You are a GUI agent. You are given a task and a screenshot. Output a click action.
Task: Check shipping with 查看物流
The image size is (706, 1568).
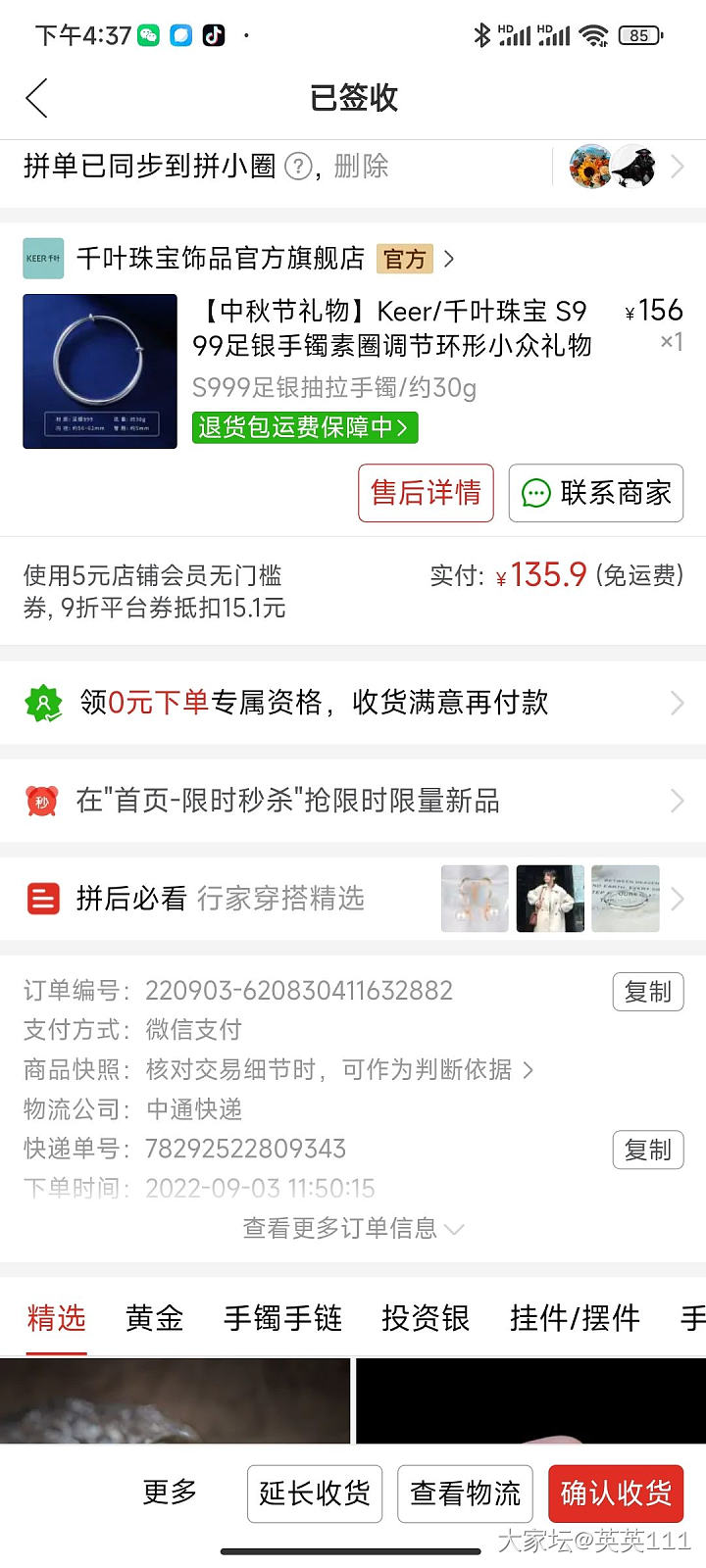pyautogui.click(x=465, y=1494)
